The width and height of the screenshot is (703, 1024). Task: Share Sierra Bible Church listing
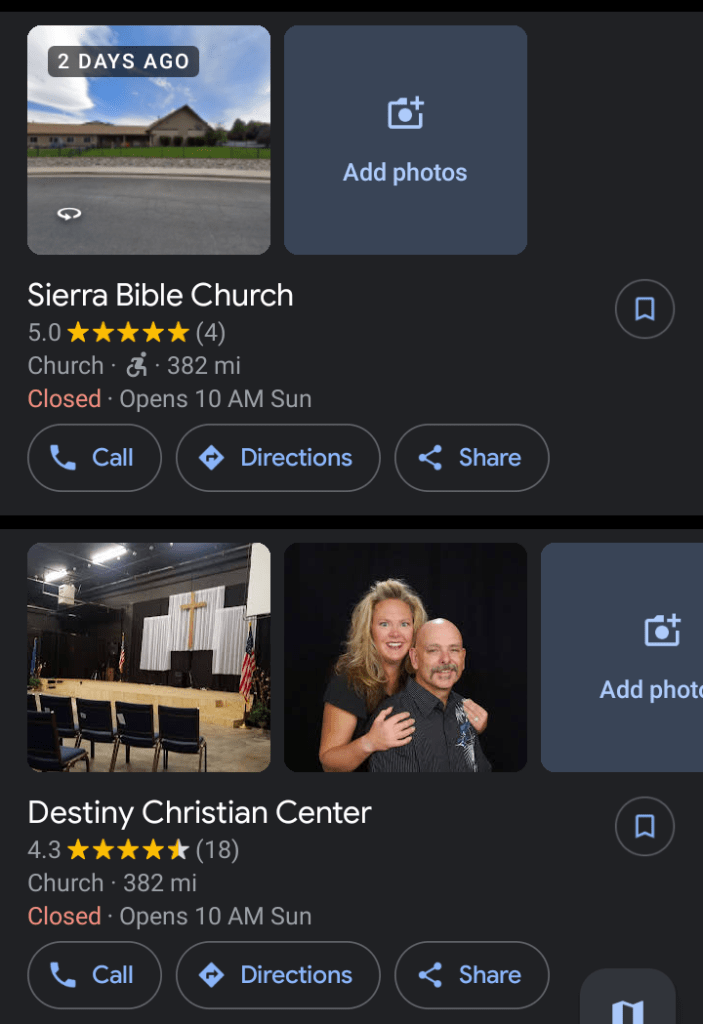pos(472,458)
